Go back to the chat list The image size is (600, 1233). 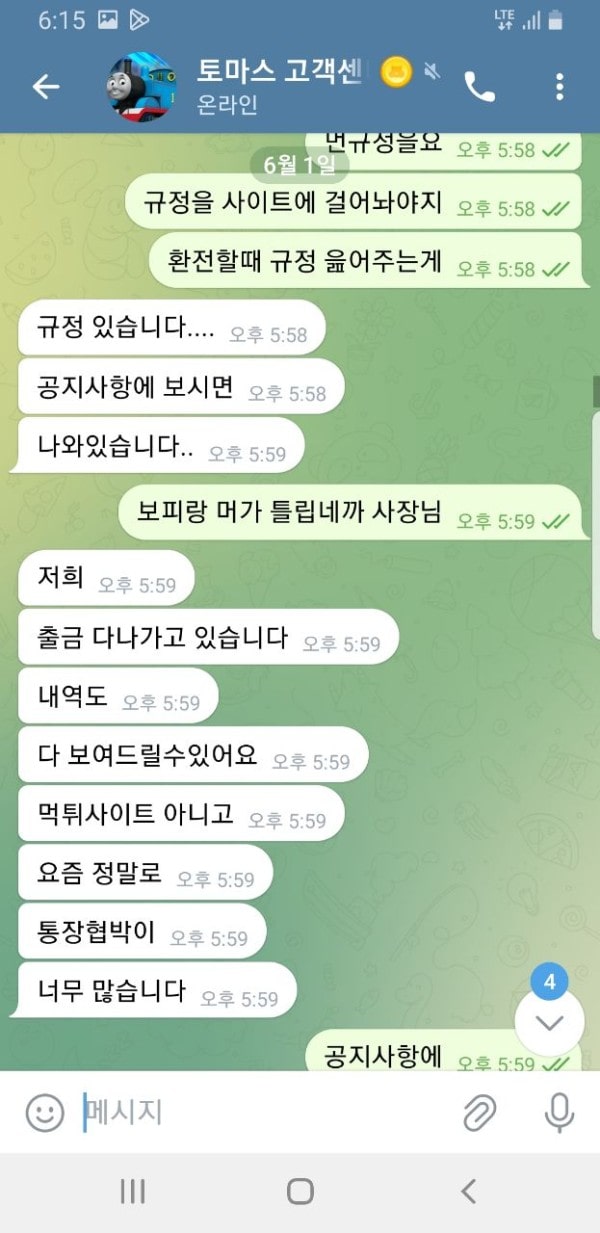[46, 87]
